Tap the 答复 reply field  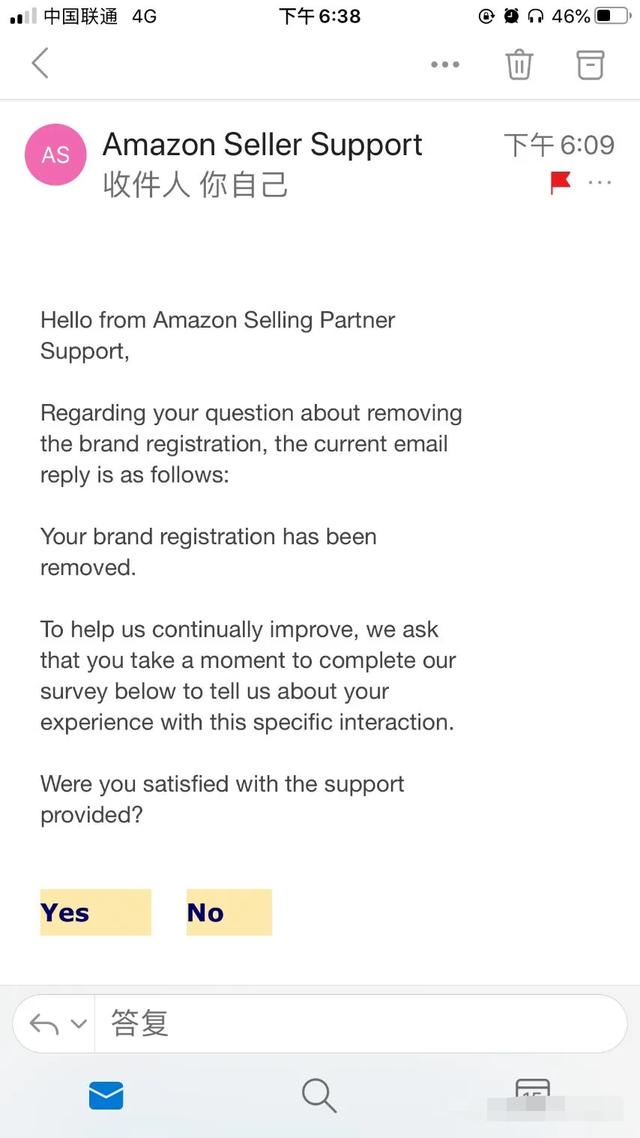point(360,1023)
